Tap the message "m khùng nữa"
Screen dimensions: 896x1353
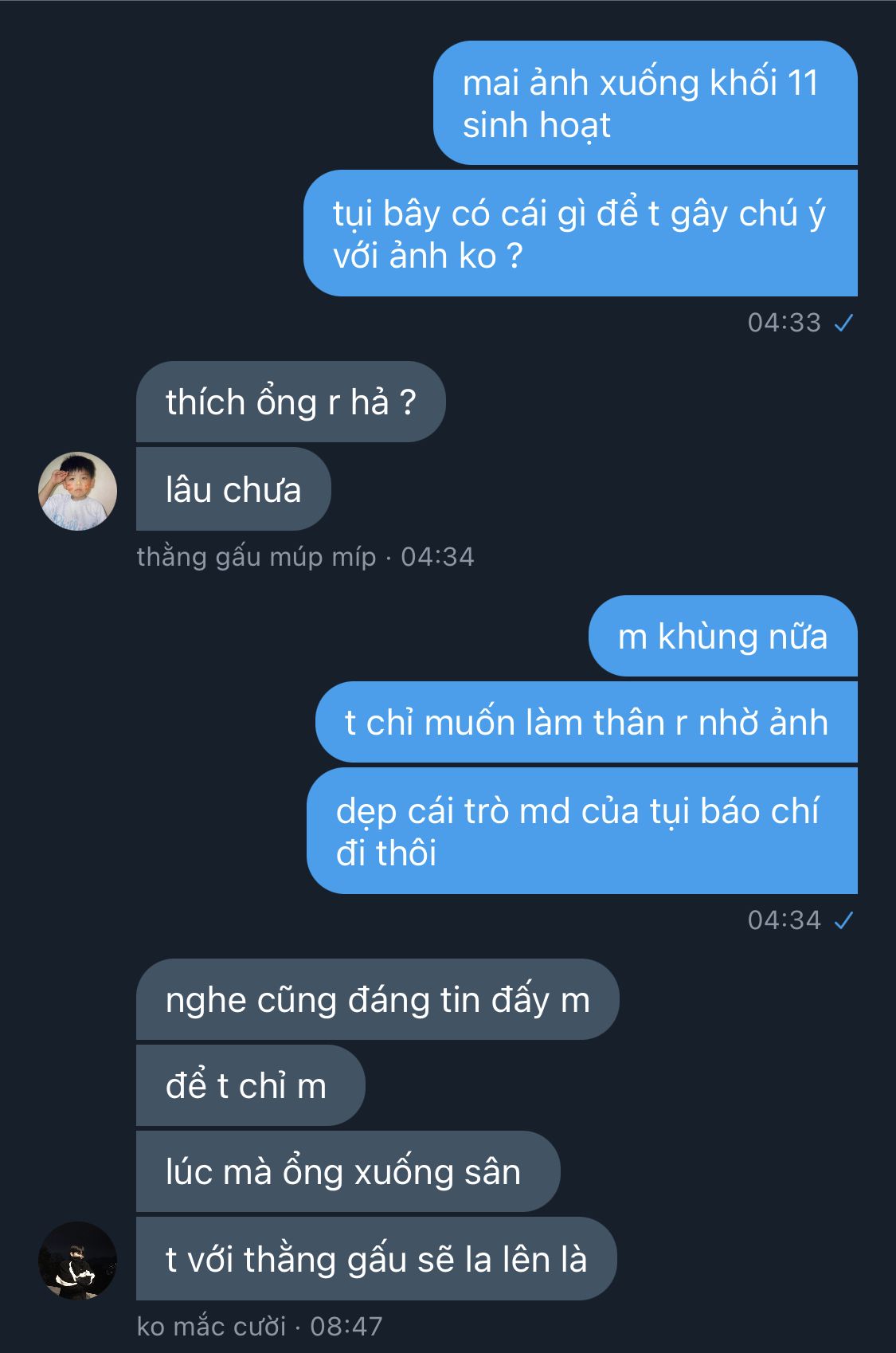[722, 637]
